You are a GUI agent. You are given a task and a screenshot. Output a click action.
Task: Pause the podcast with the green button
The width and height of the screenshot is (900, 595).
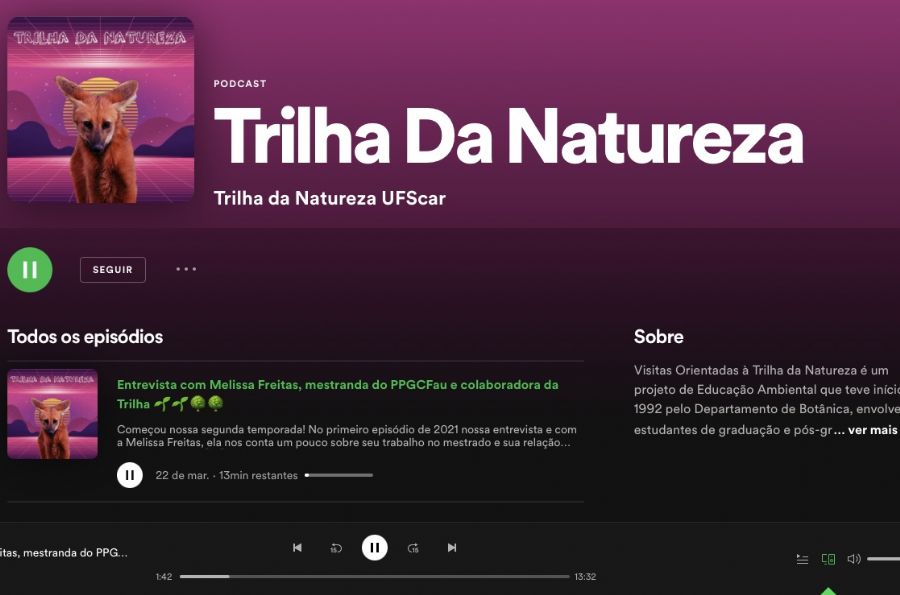pos(30,269)
